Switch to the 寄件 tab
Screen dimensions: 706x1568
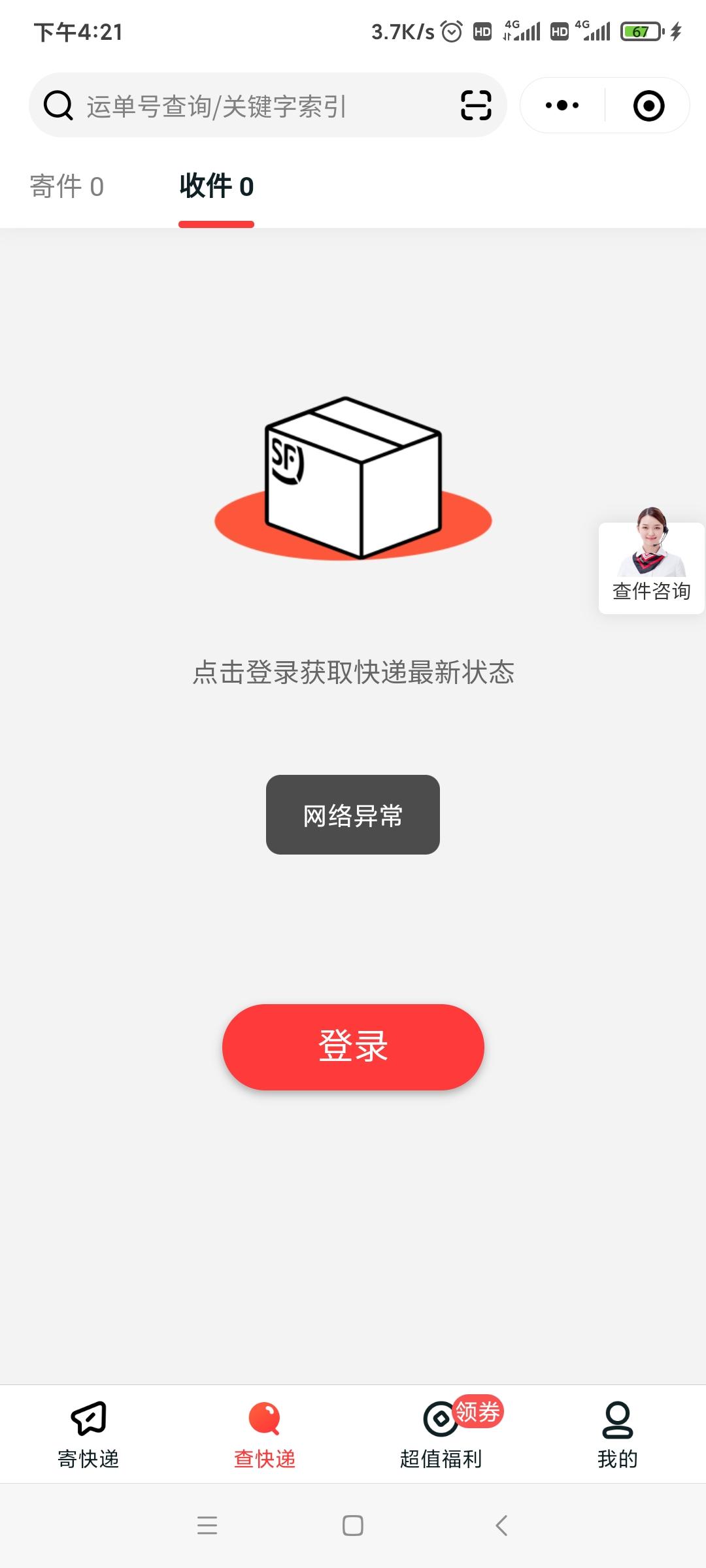(65, 188)
